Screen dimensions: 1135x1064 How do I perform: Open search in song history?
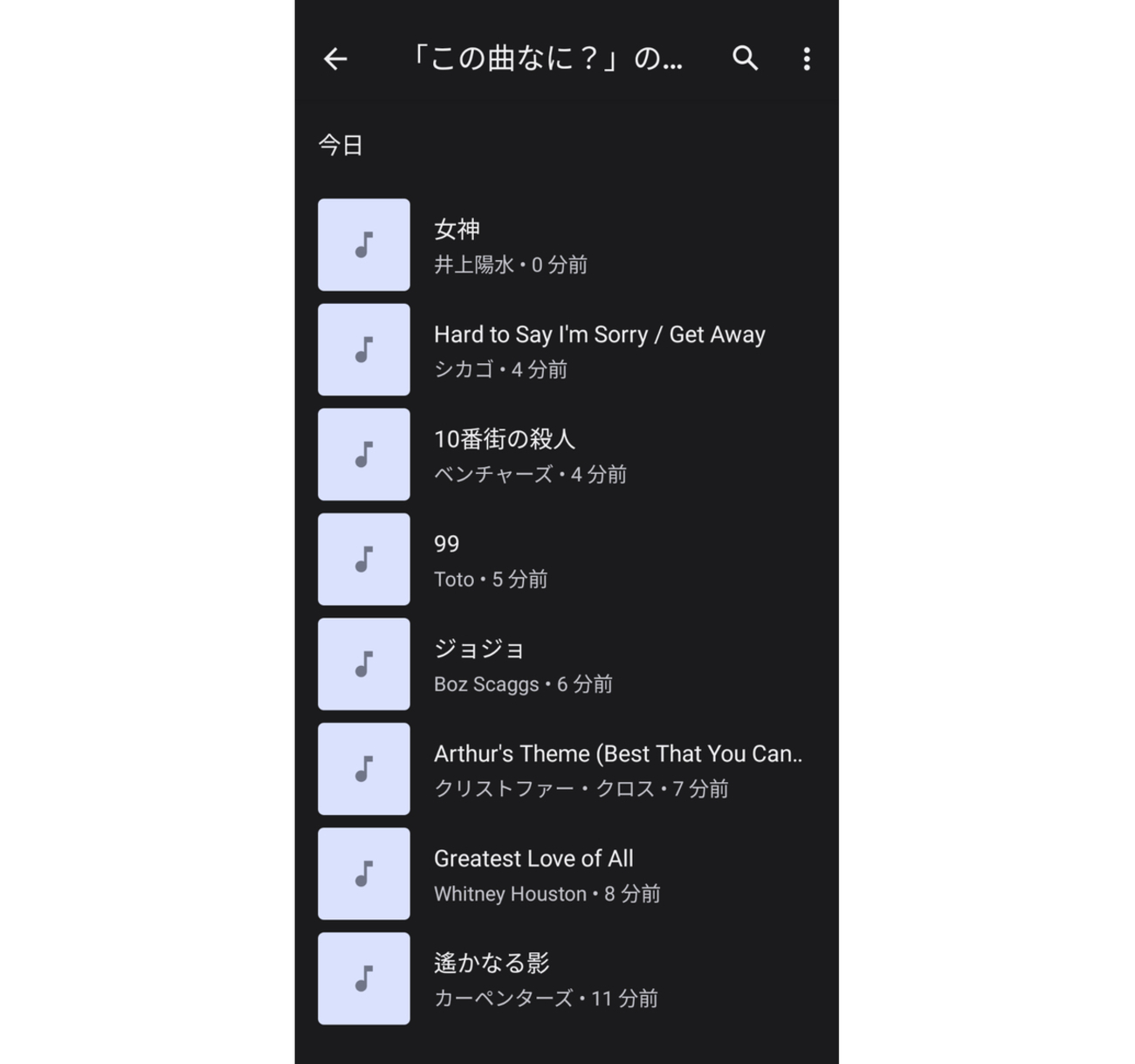click(x=745, y=58)
